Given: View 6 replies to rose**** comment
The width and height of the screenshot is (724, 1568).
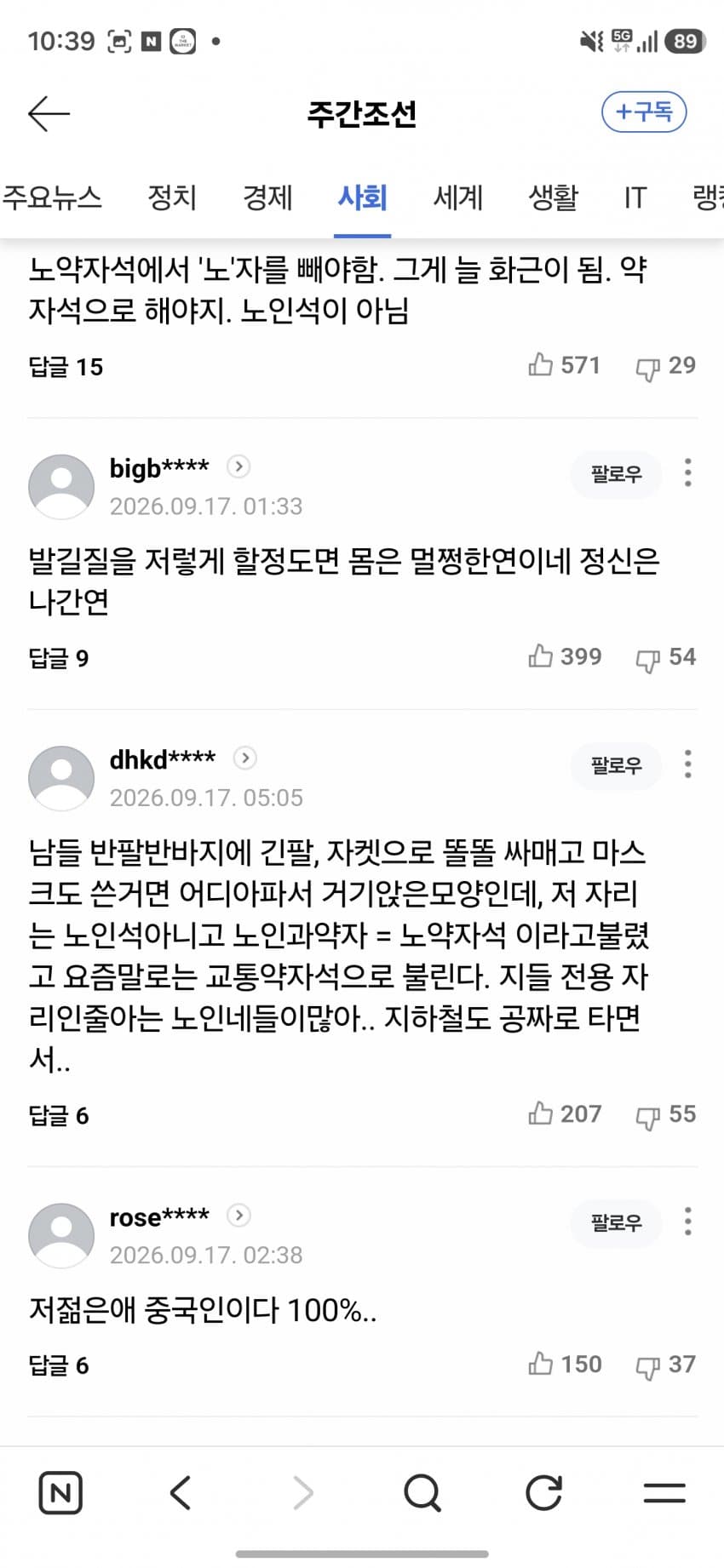Looking at the screenshot, I should [59, 1365].
